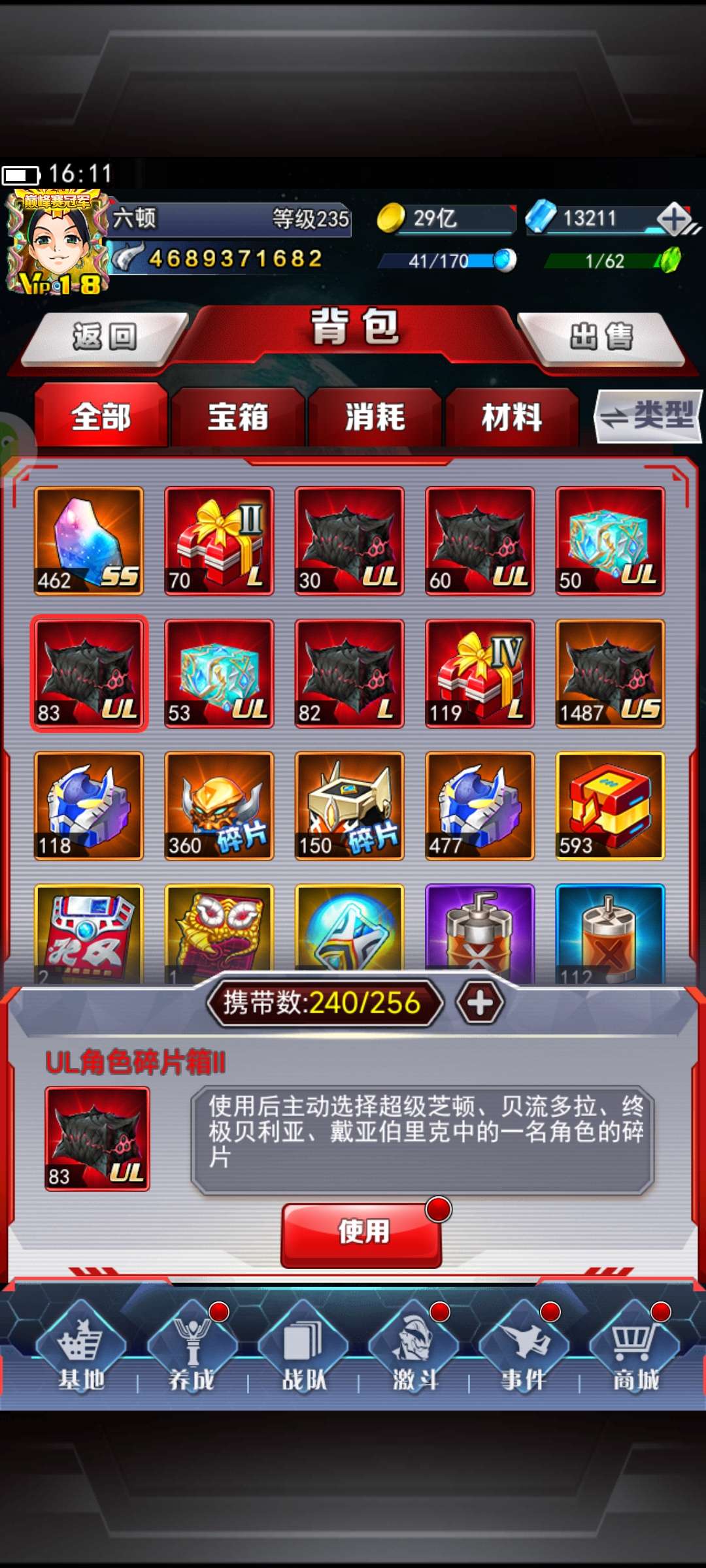Select the US box item with count 1487
The image size is (706, 1568).
coord(610,674)
